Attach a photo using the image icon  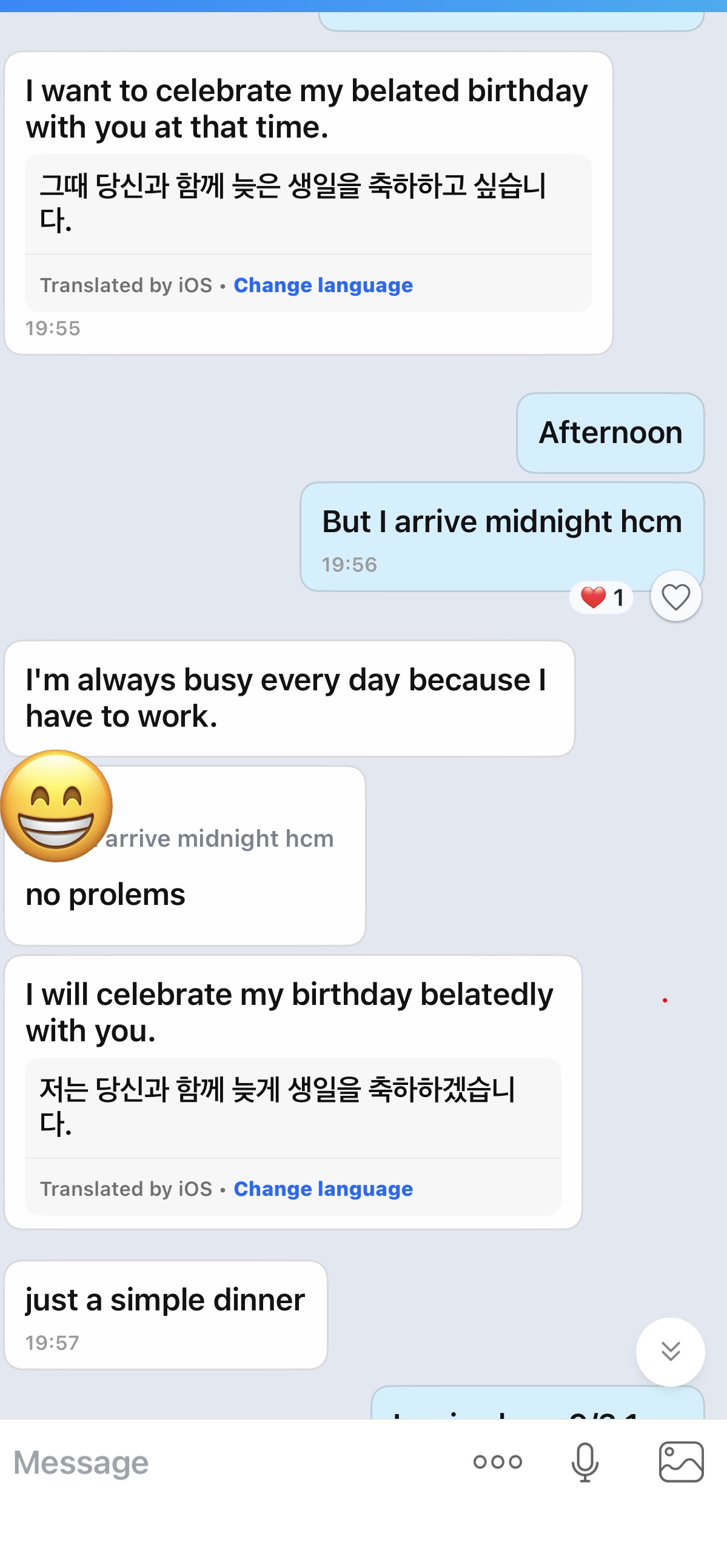pos(681,1462)
